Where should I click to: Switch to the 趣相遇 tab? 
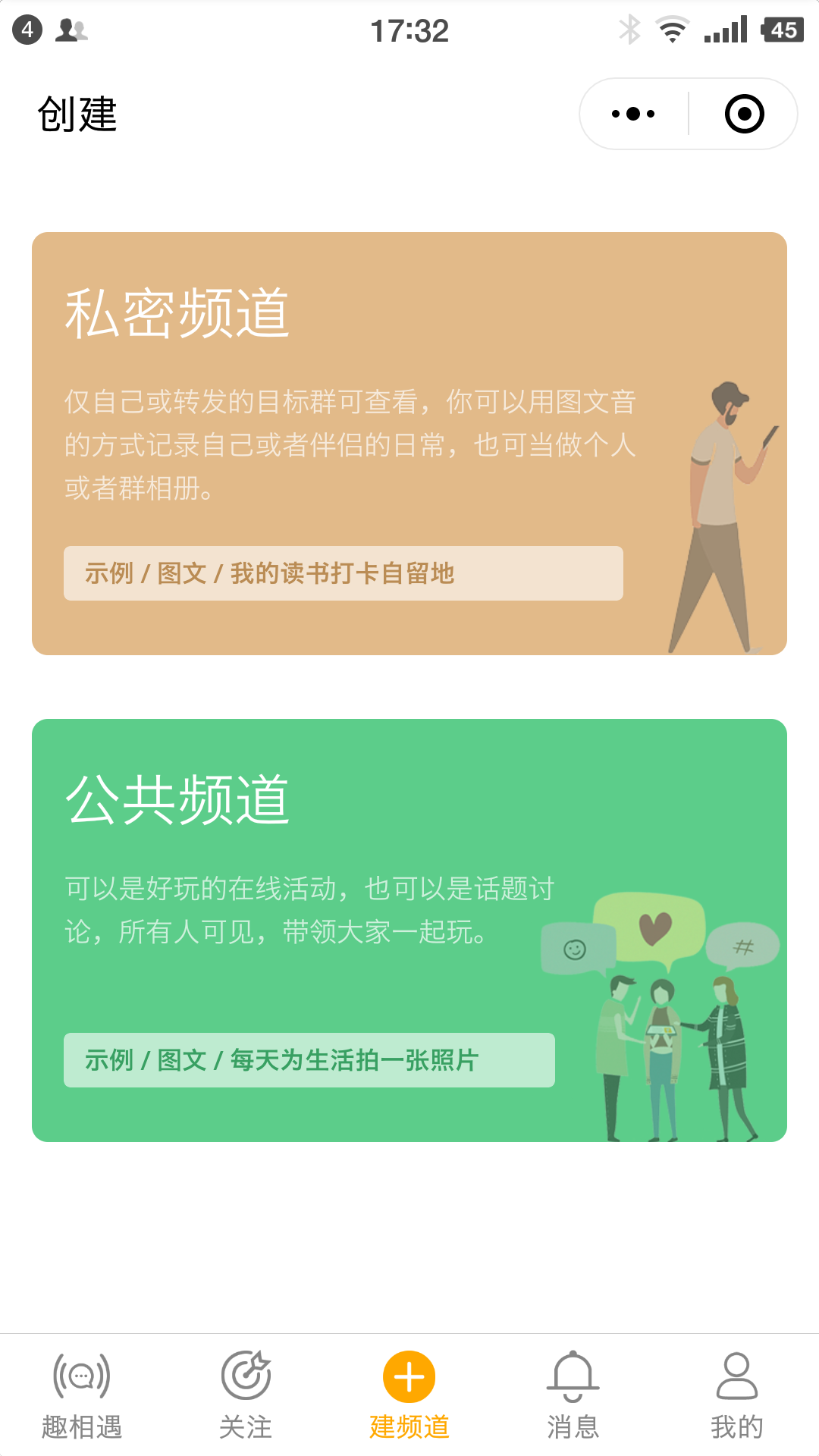click(x=82, y=1395)
